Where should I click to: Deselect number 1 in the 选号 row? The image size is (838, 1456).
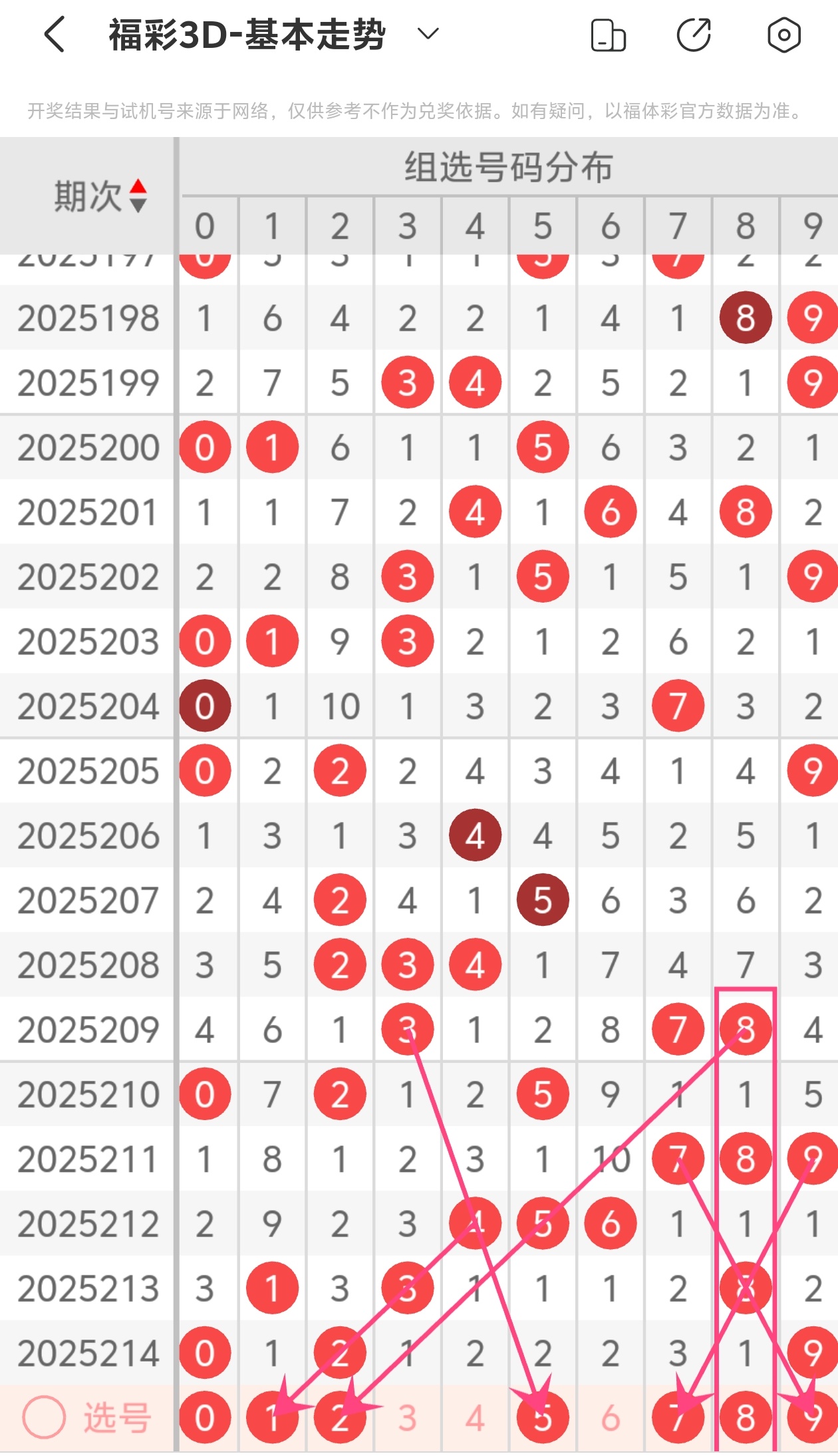pos(272,1417)
